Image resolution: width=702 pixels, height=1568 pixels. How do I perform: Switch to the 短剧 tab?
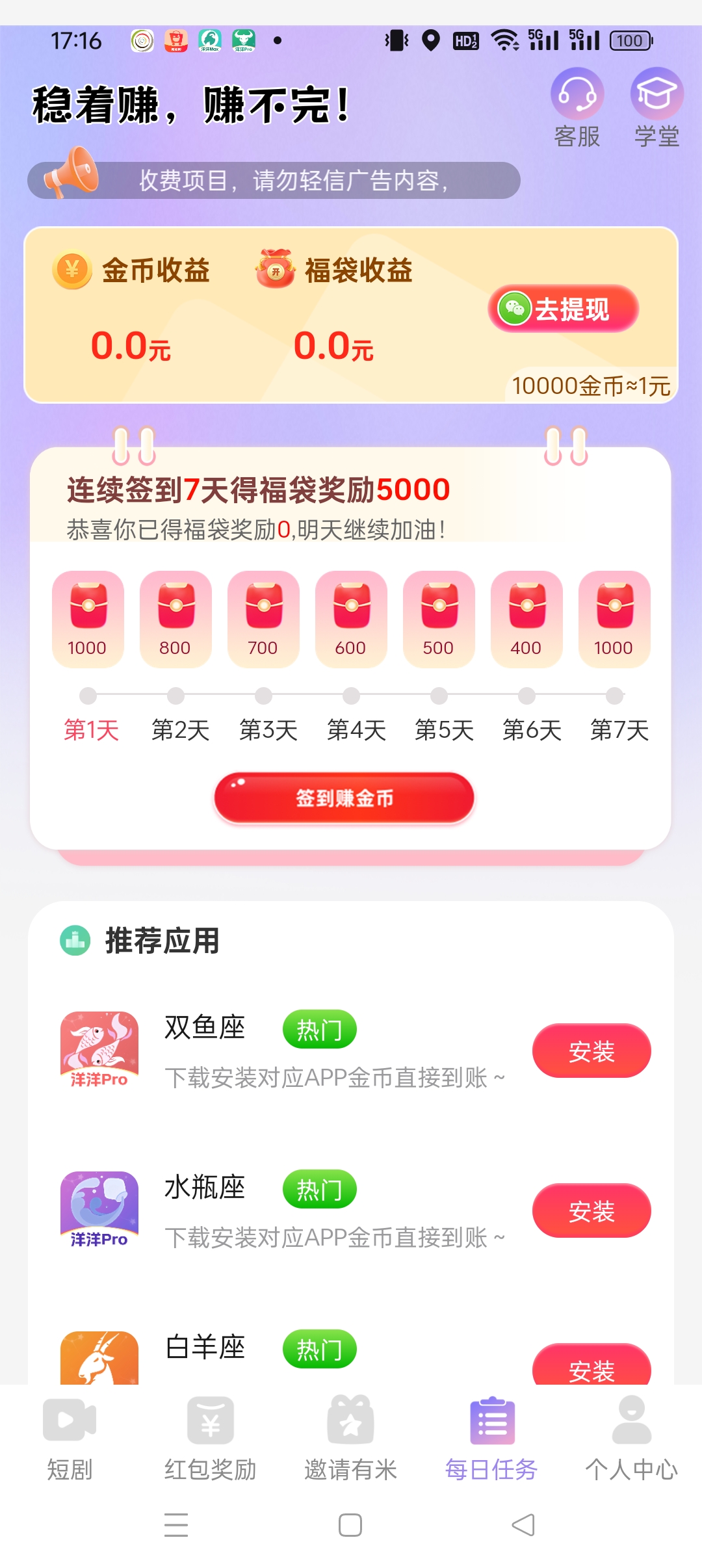coord(70,1437)
